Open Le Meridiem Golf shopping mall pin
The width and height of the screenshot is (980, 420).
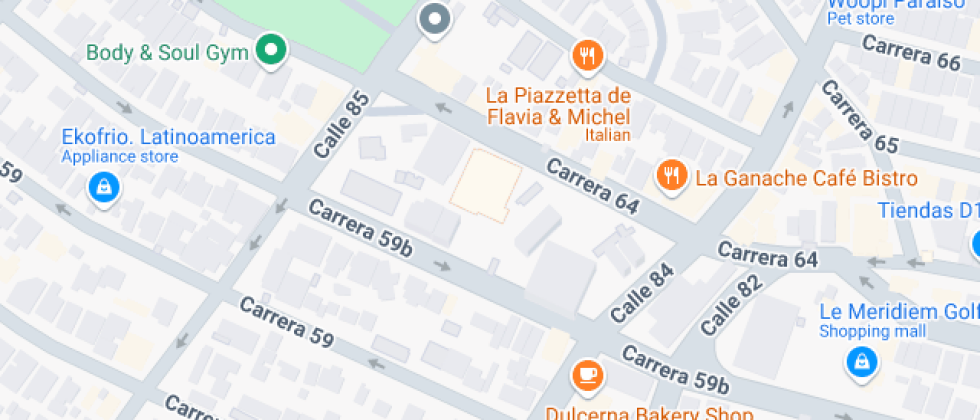click(862, 363)
